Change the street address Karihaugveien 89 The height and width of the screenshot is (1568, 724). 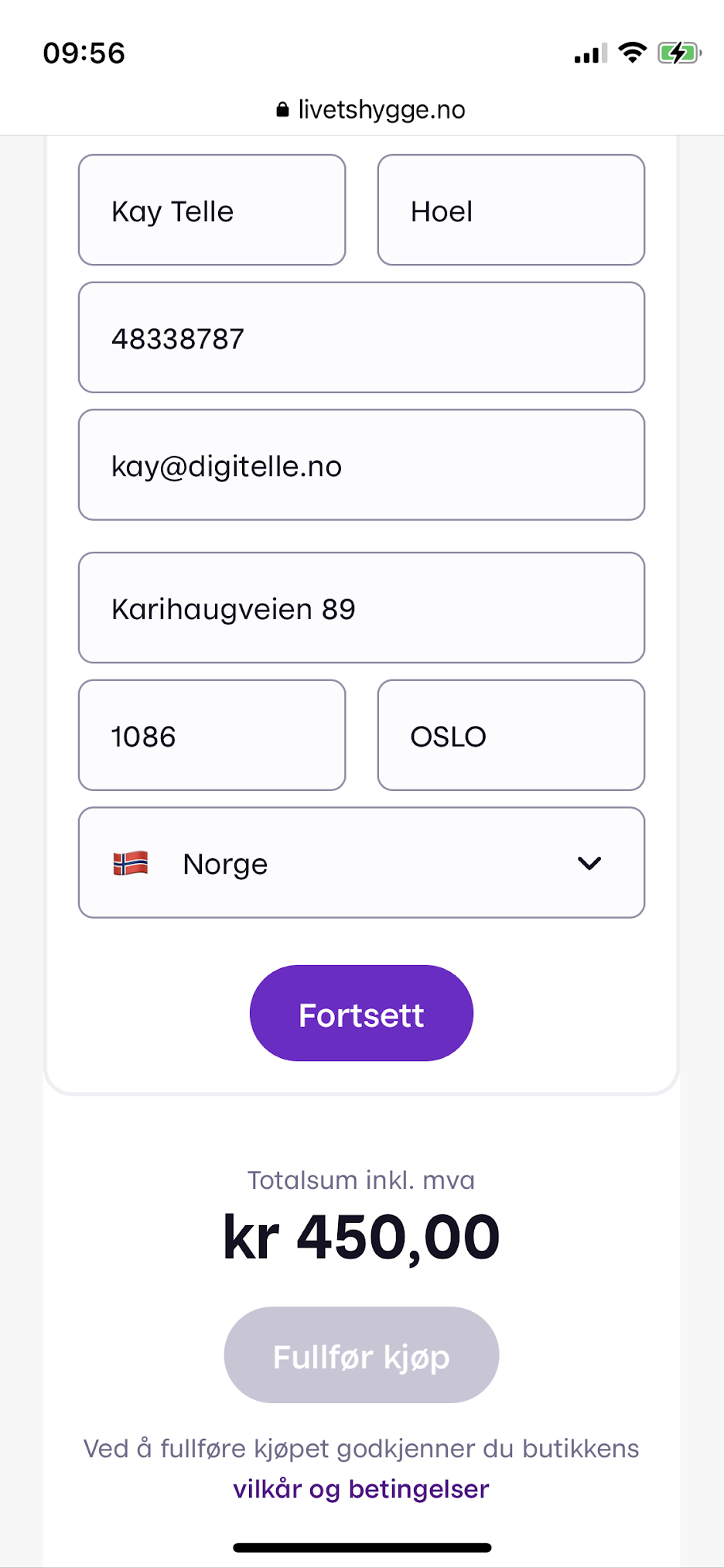tap(362, 608)
